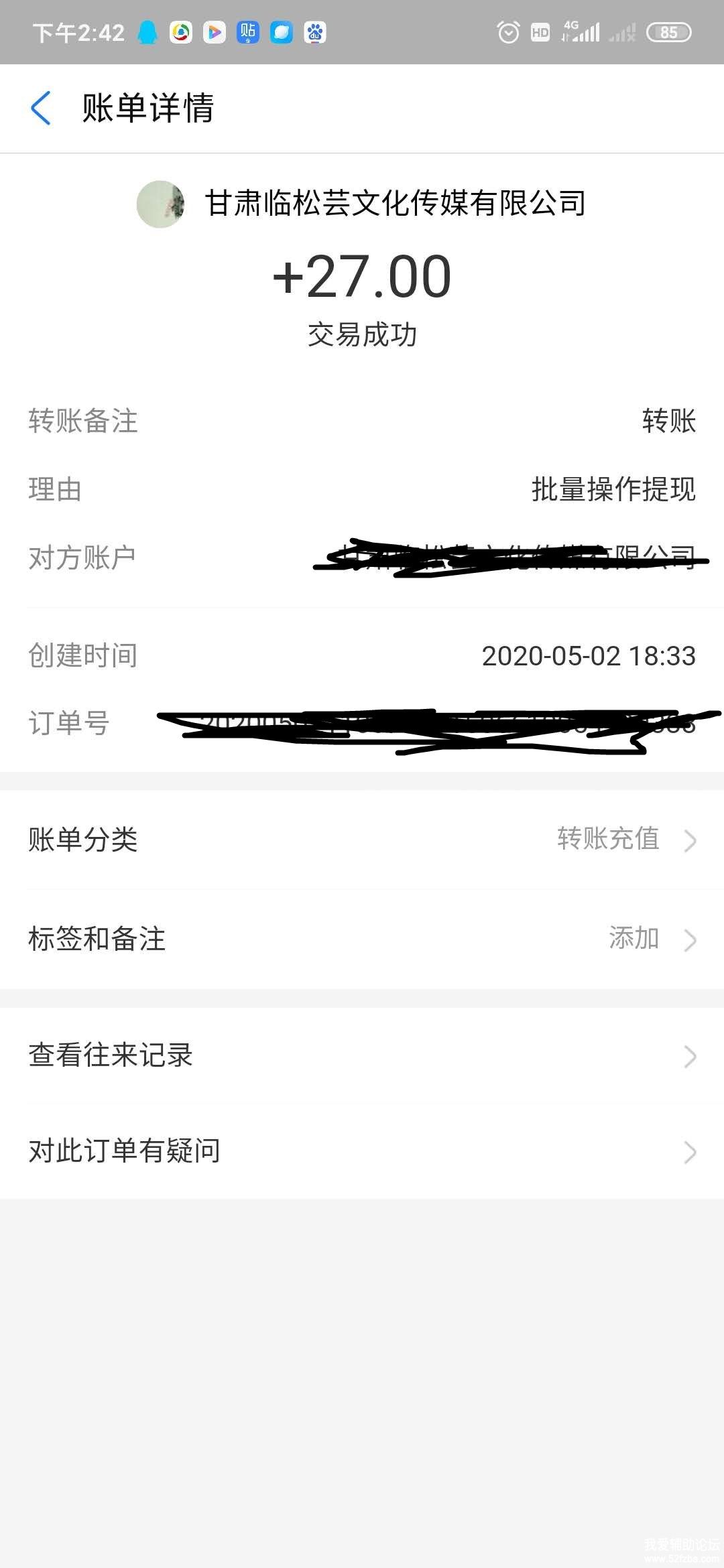Open the 甘肃临松芸文化传媒有限公司 payer avatar
This screenshot has width=724, height=1568.
pos(161,204)
